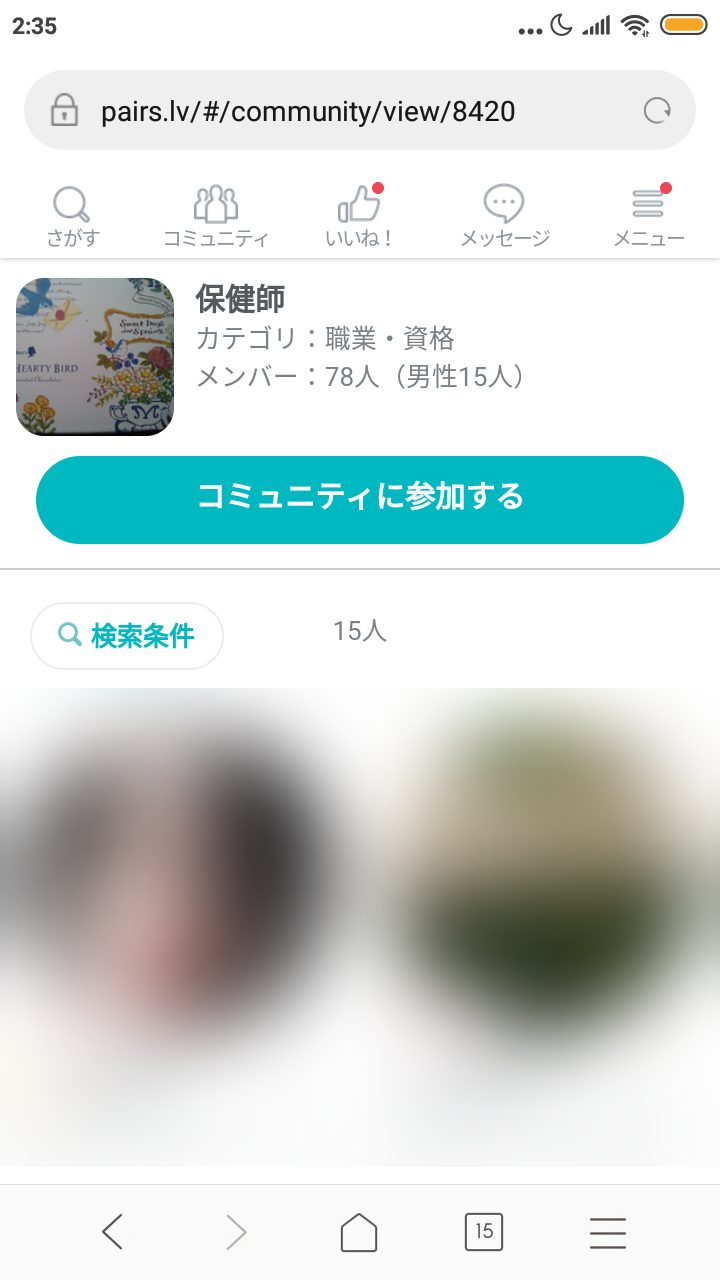This screenshot has width=720, height=1280.
Task: Switch to the さがす search tab
Action: point(72,217)
